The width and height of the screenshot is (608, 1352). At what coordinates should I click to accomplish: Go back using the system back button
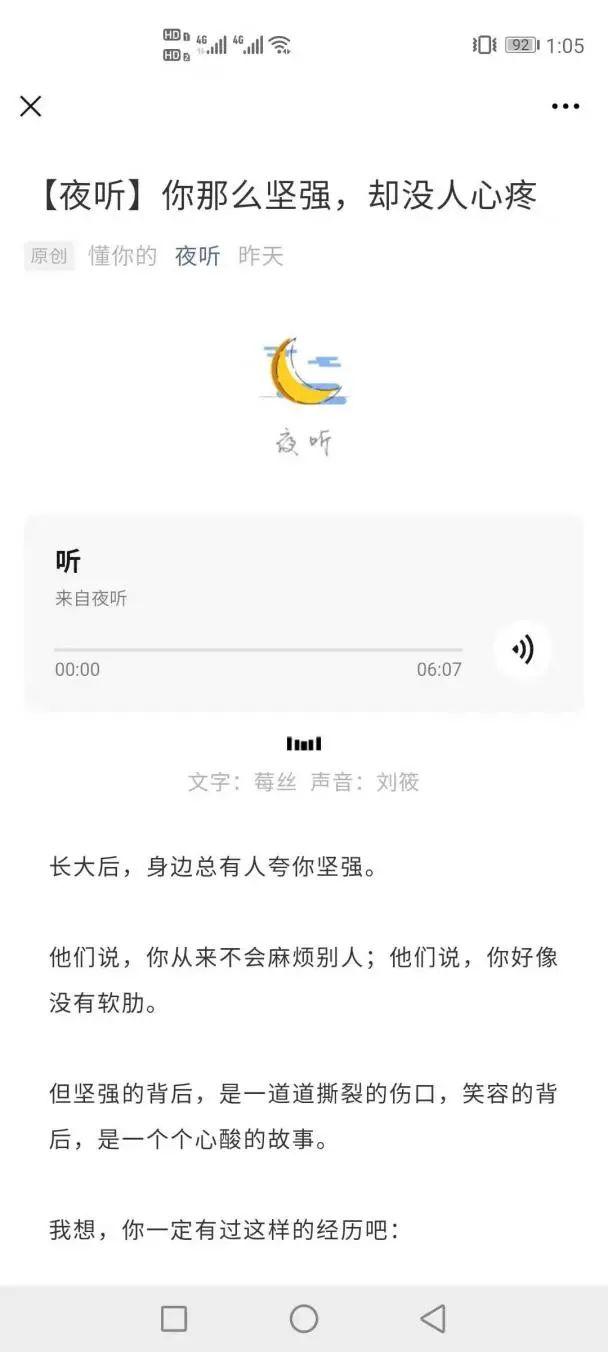433,1319
